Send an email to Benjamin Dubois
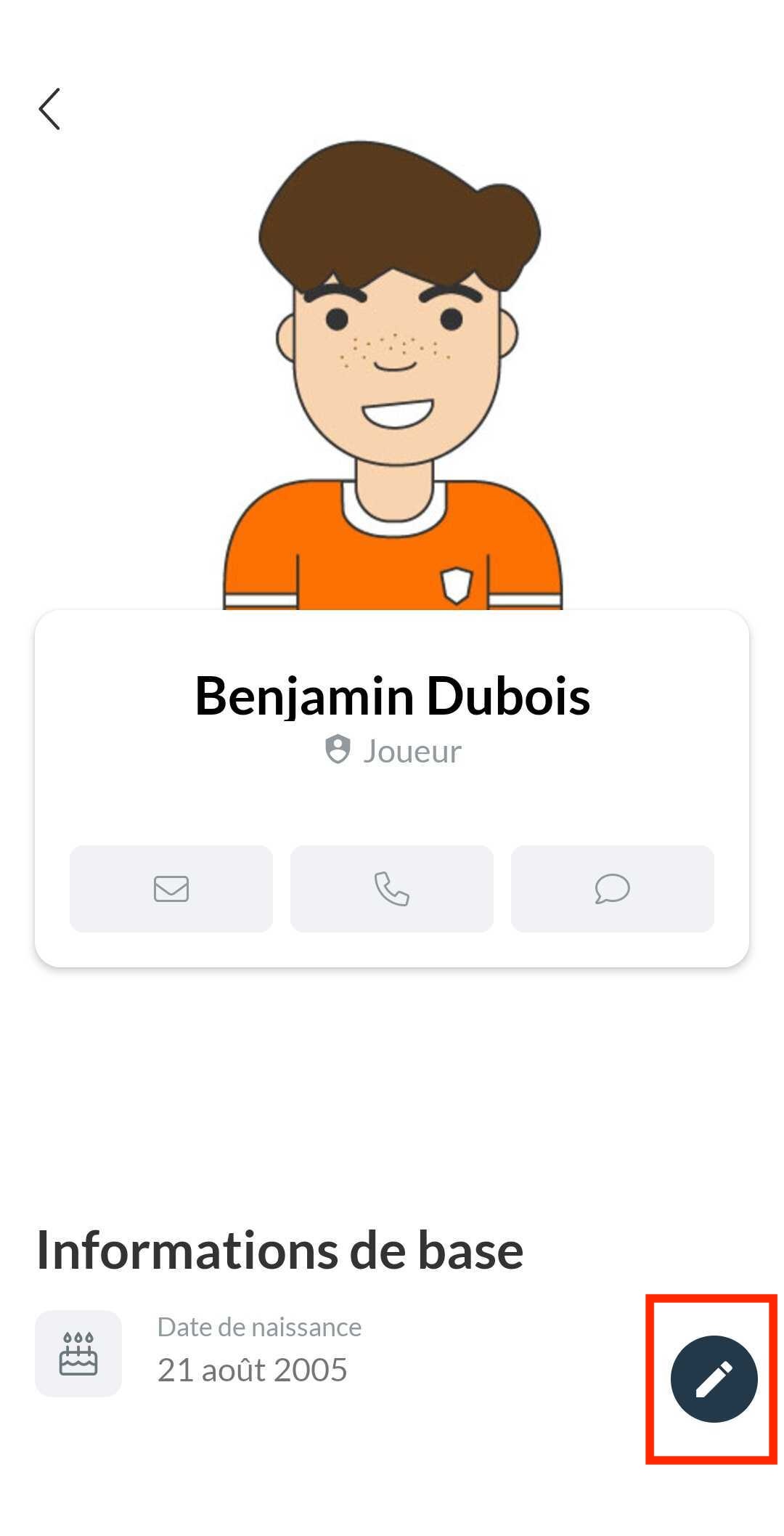Viewport: 784px width, 1536px height. [171, 888]
